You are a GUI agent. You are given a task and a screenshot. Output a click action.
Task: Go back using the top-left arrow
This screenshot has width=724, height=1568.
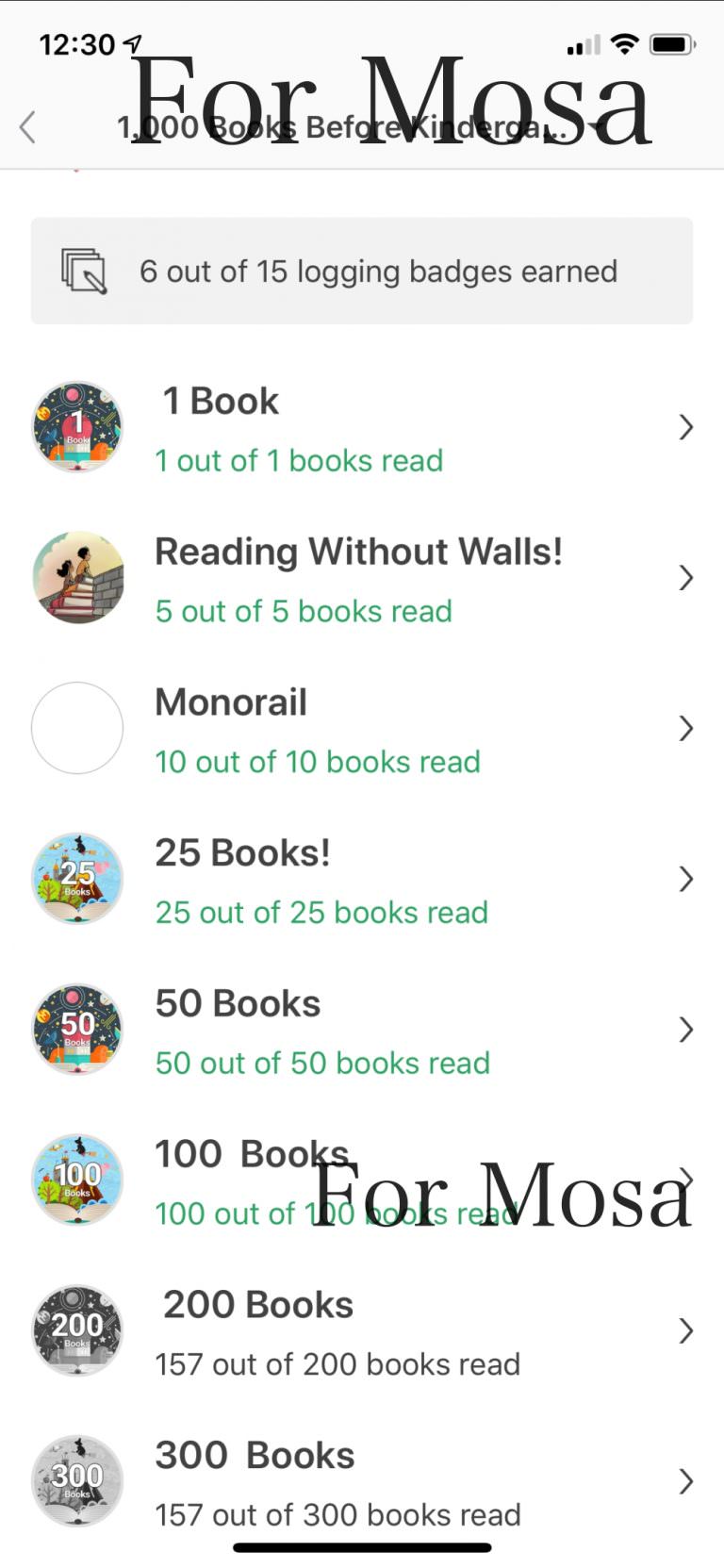tap(28, 127)
